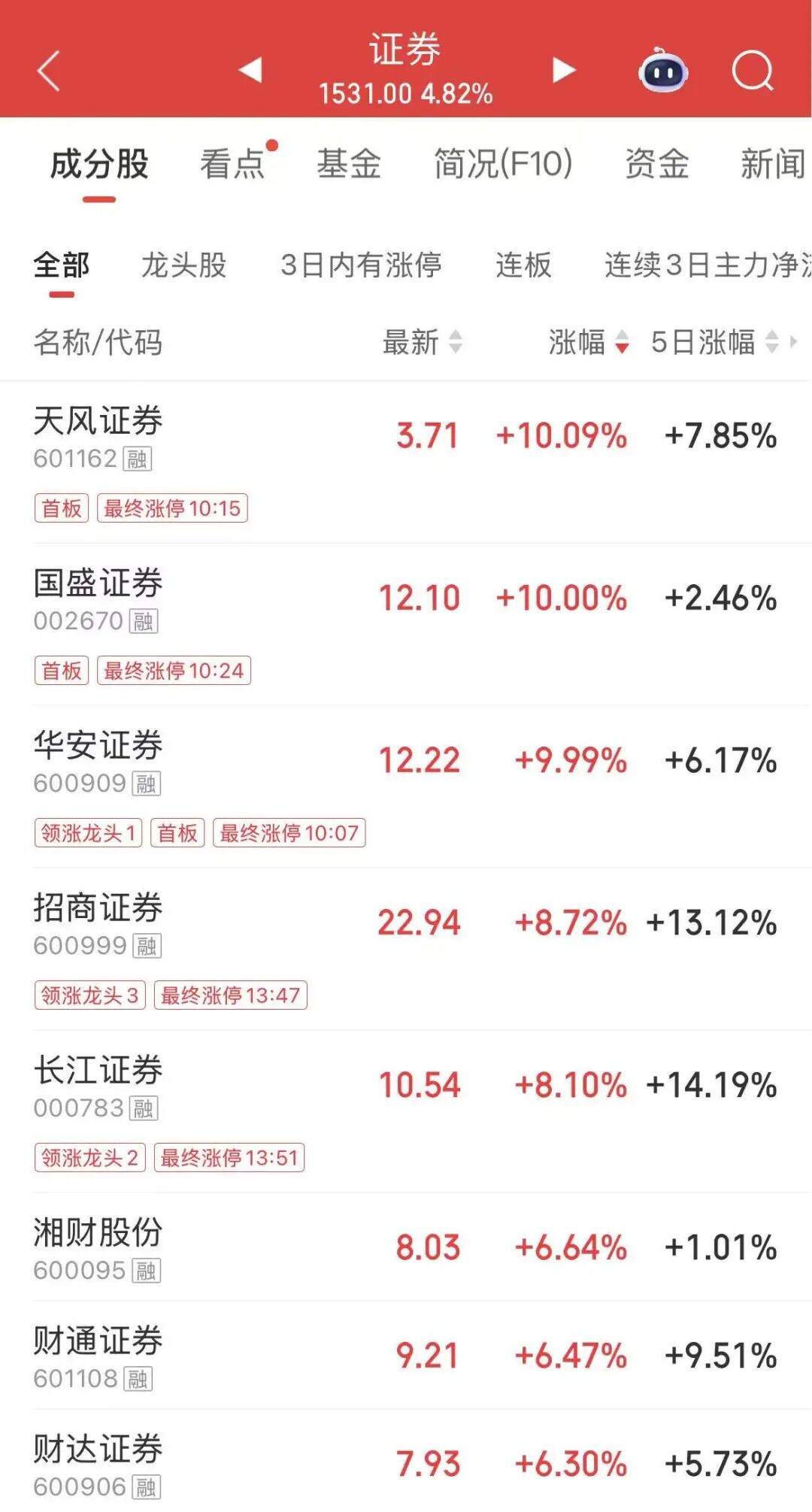Open 湘财股份 stock details

(406, 1247)
